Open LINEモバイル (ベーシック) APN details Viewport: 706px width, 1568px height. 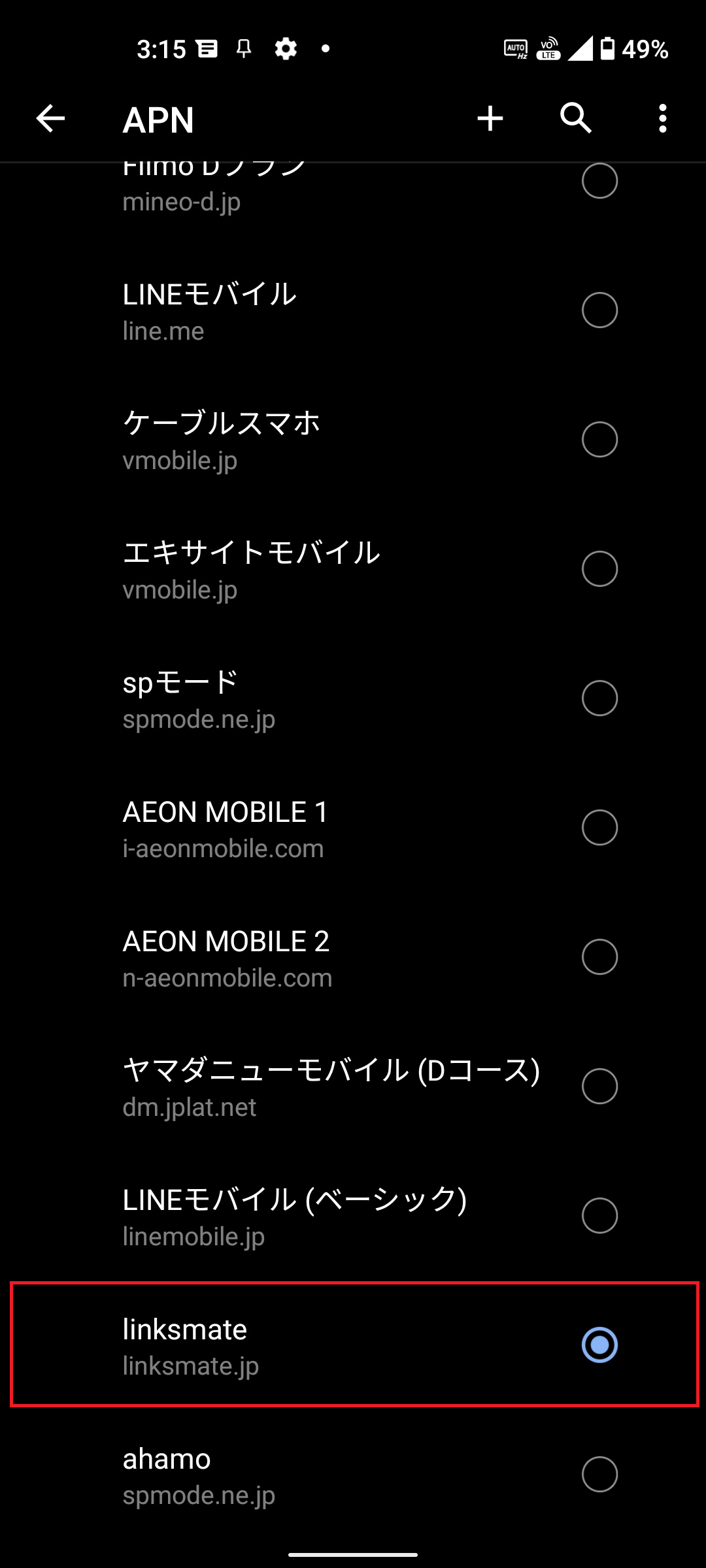(x=294, y=1217)
